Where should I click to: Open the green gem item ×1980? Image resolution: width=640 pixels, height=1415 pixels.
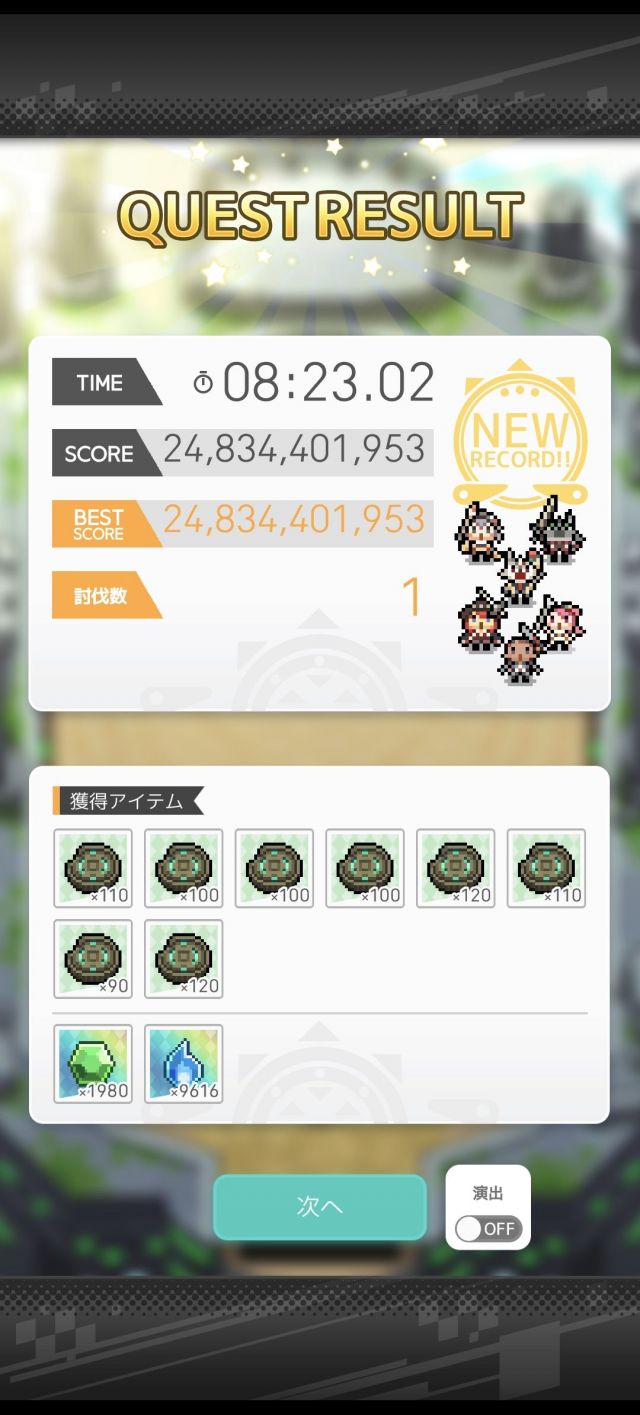click(93, 1064)
